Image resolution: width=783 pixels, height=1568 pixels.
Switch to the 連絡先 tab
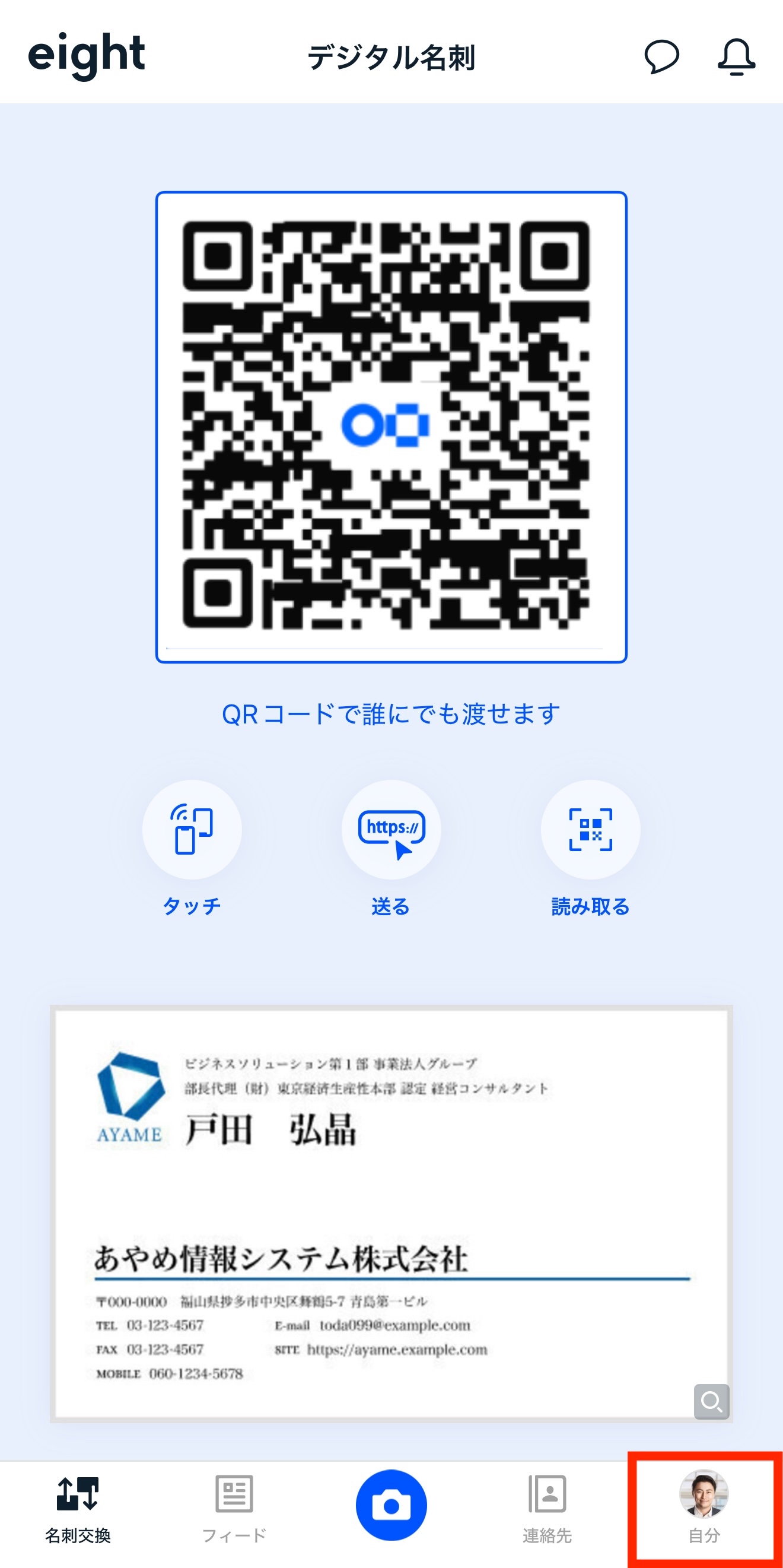[x=547, y=1508]
